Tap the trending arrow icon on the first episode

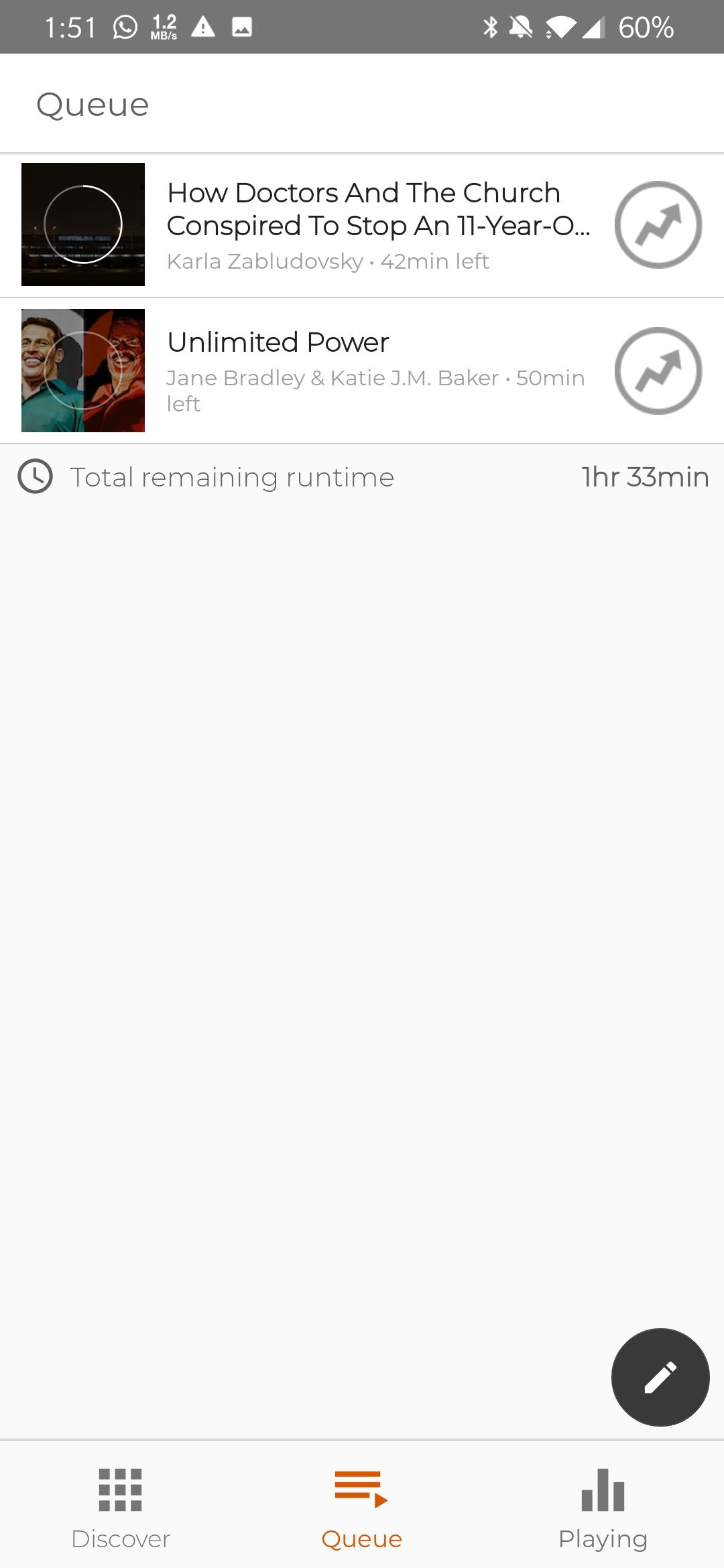click(658, 224)
